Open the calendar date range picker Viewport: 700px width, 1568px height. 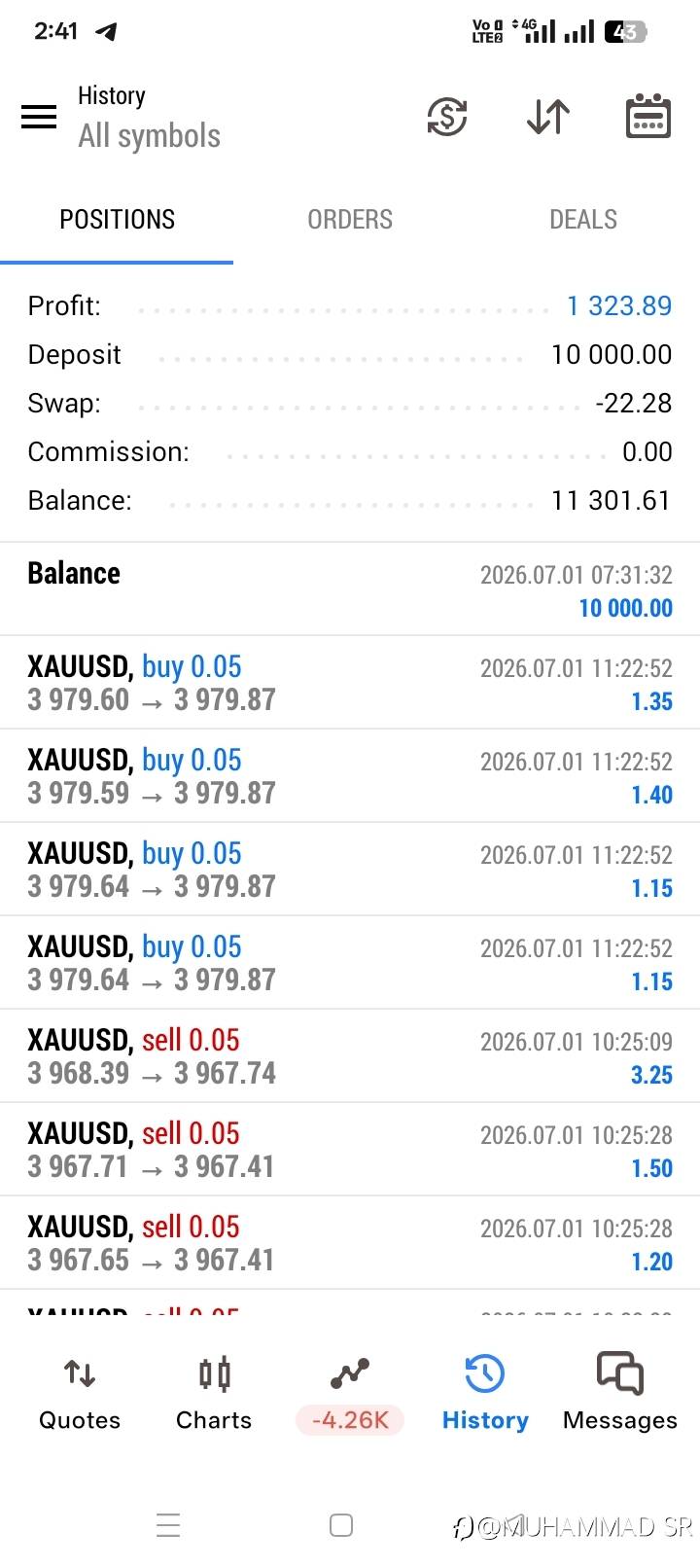[647, 117]
